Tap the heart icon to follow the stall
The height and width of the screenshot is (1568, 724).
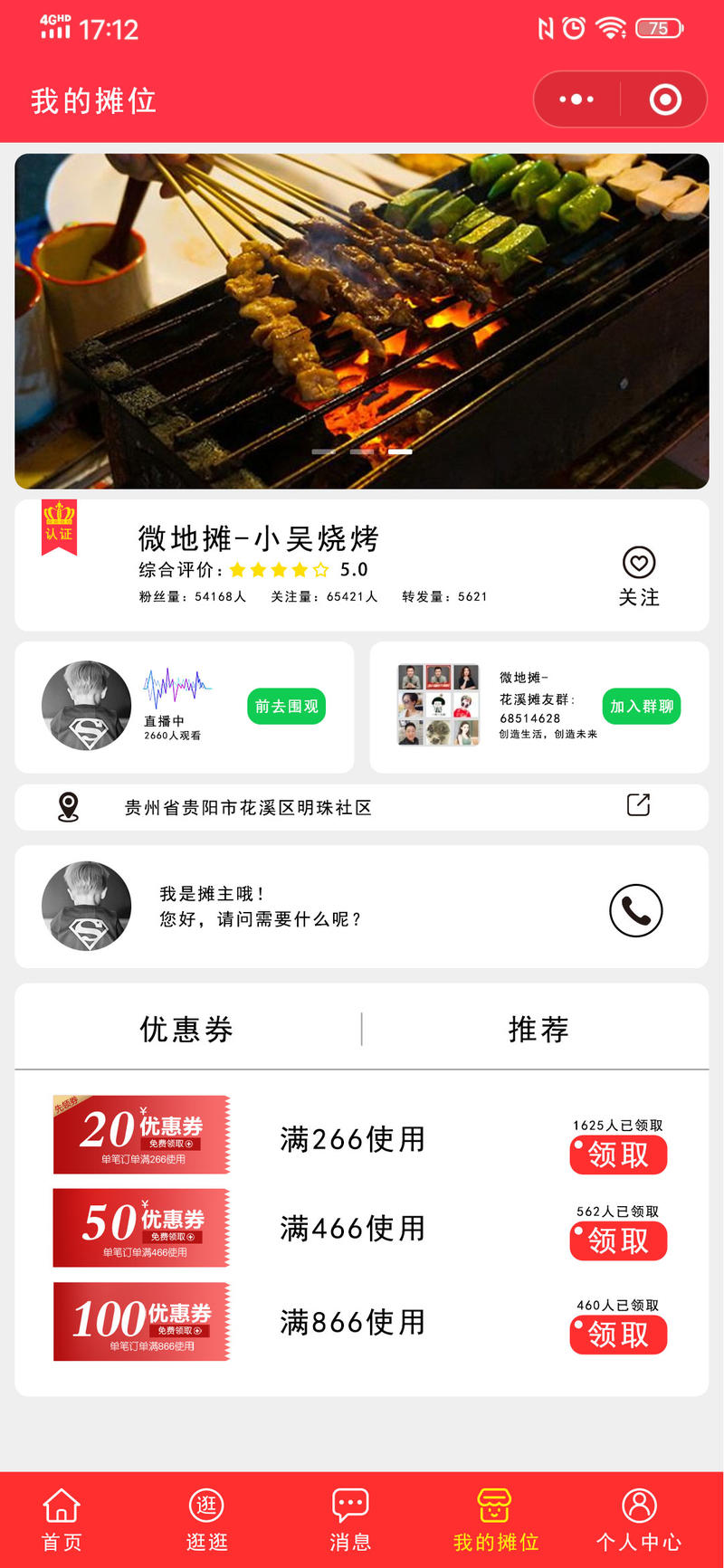640,563
